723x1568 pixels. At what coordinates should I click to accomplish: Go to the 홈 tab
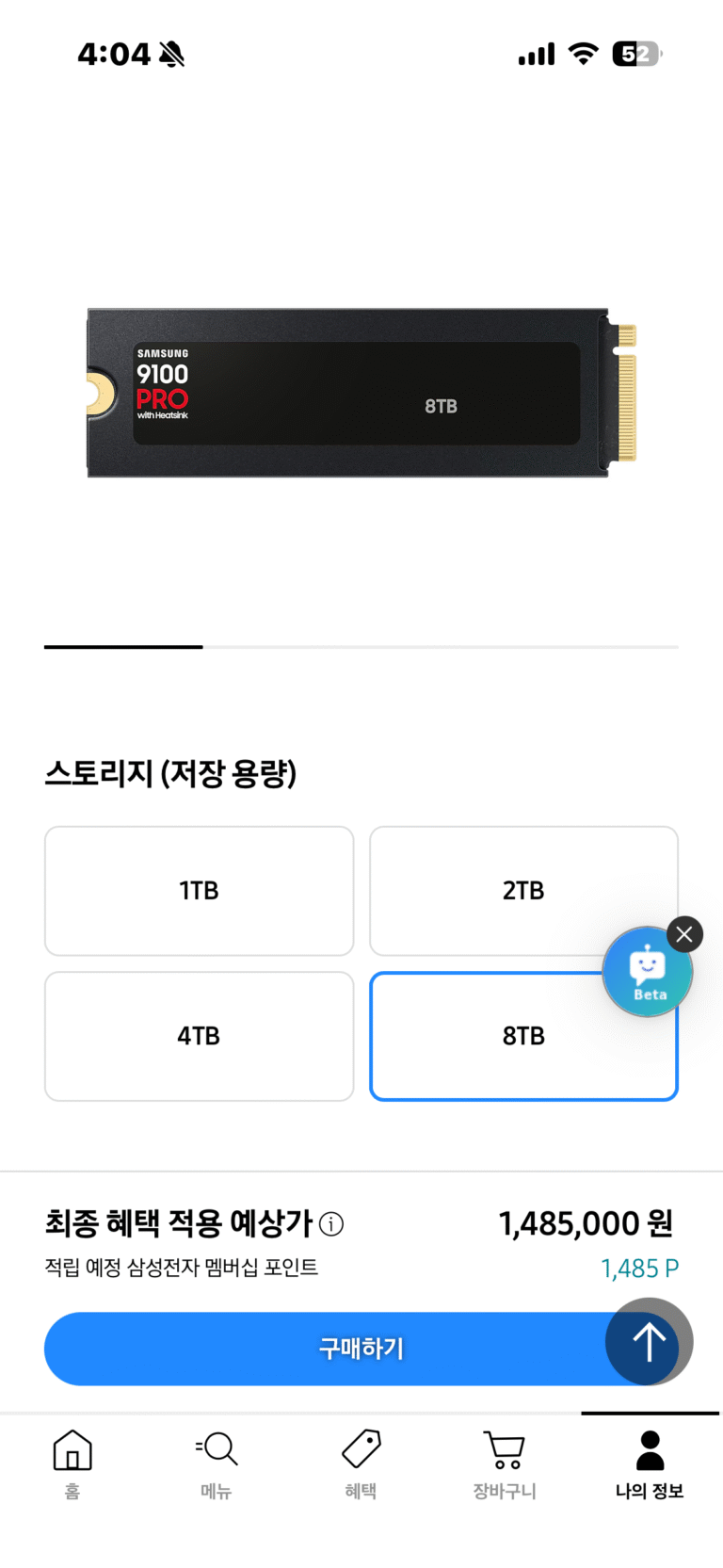tap(72, 1463)
